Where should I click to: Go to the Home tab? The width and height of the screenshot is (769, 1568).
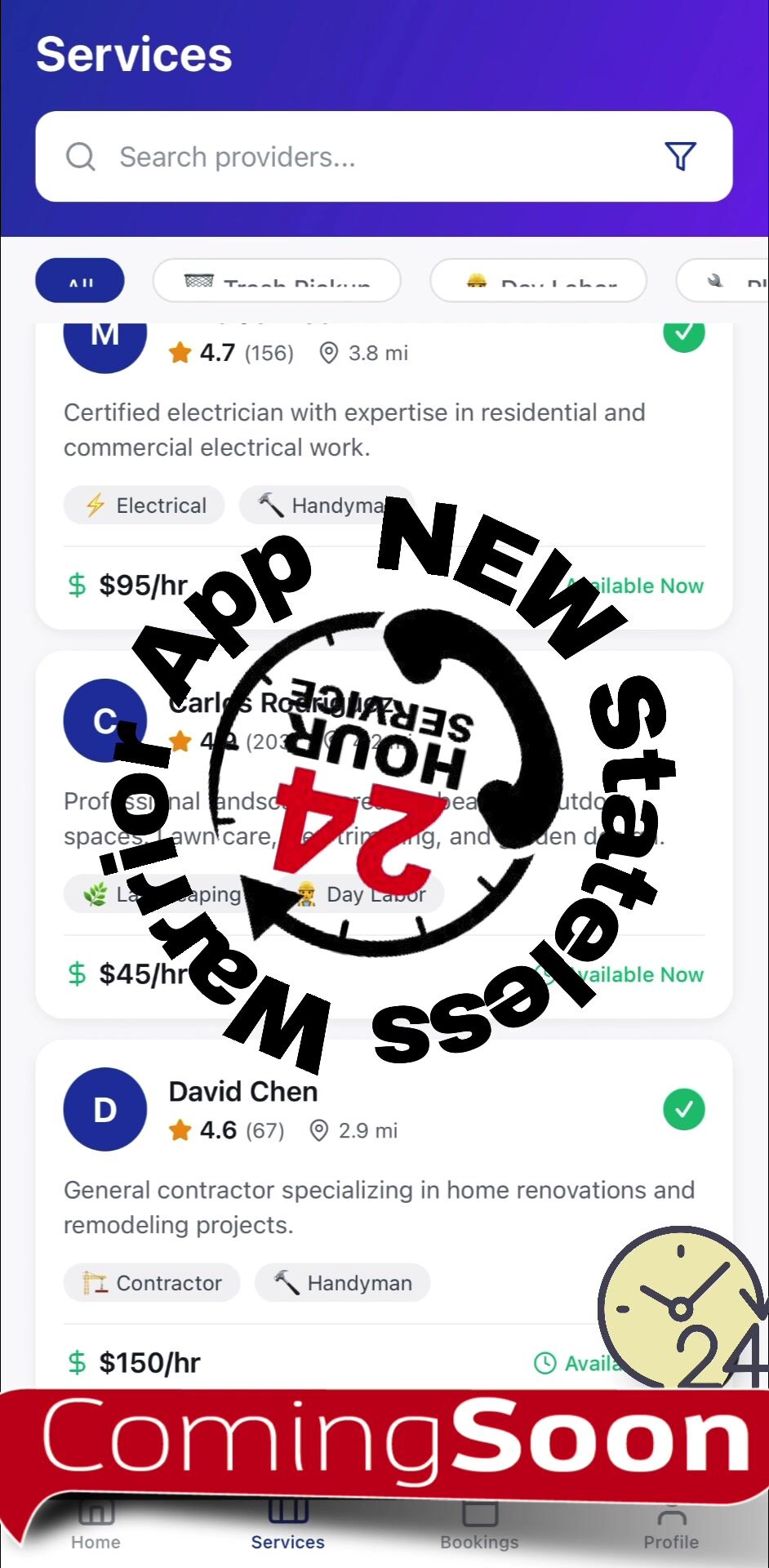96,1530
